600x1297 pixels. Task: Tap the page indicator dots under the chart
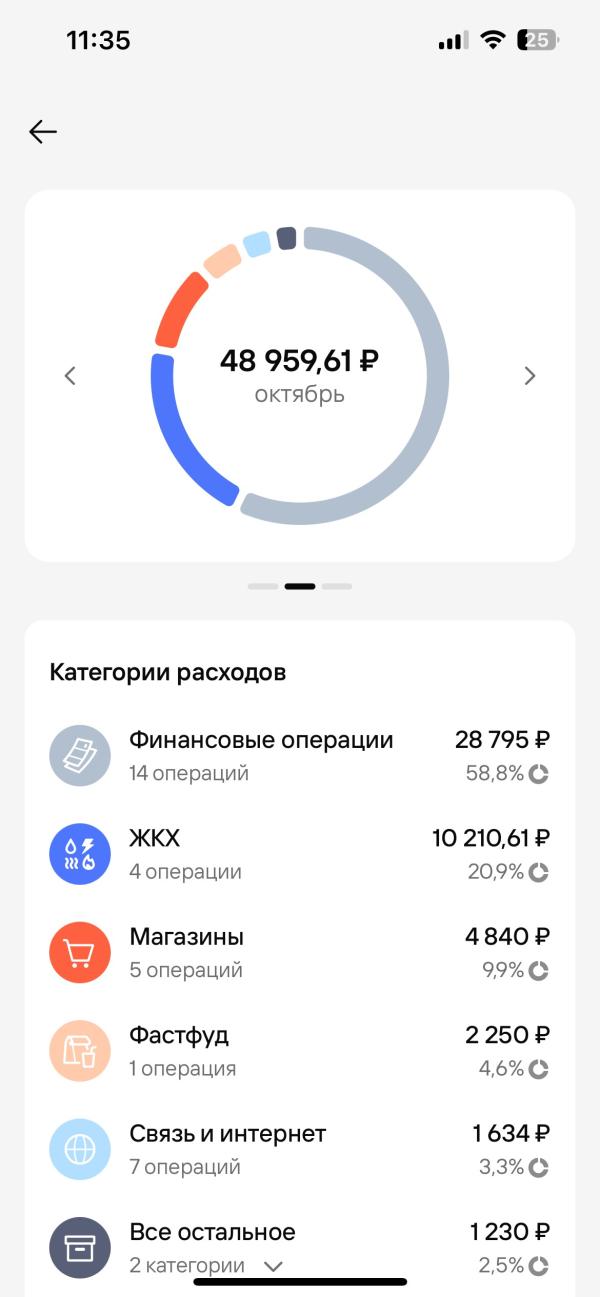(300, 586)
